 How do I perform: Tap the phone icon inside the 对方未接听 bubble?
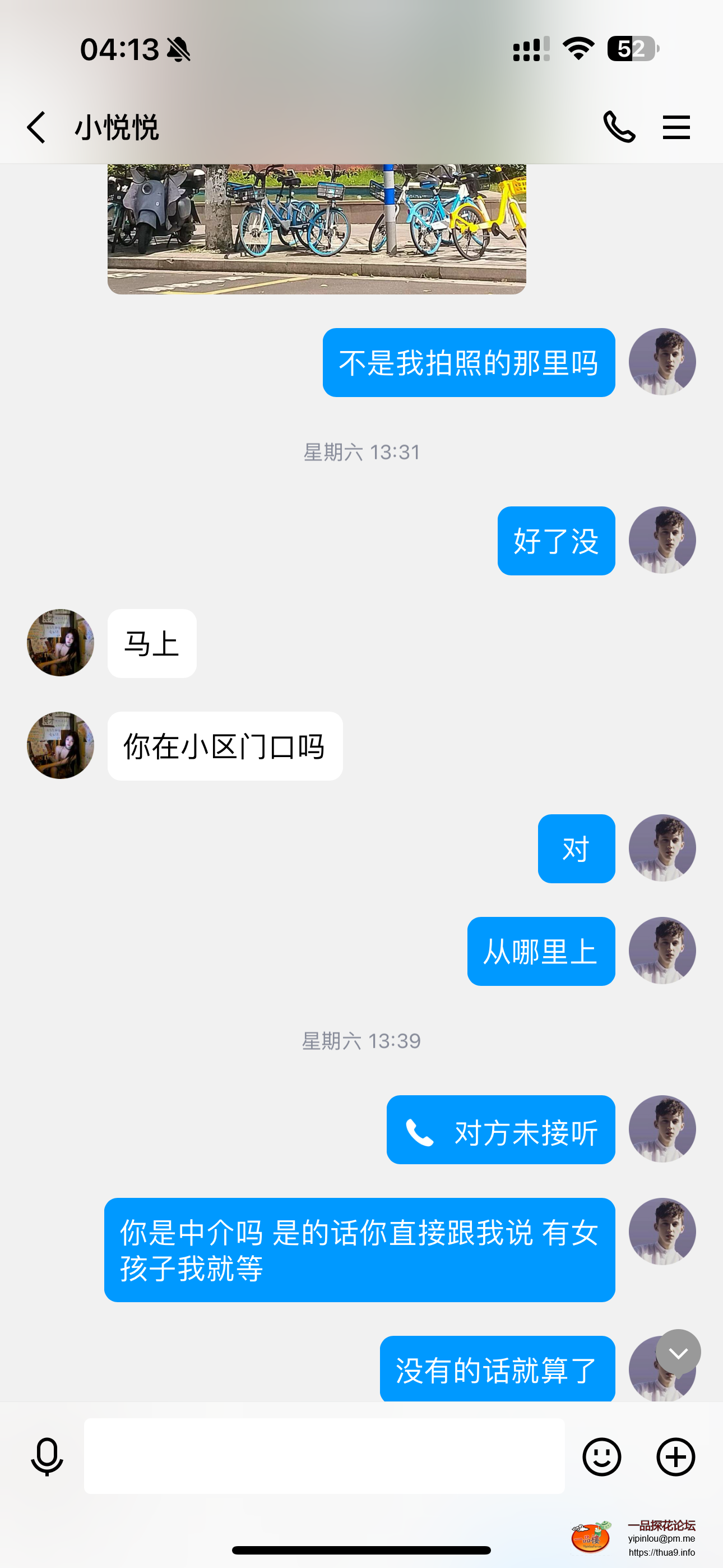[420, 1130]
